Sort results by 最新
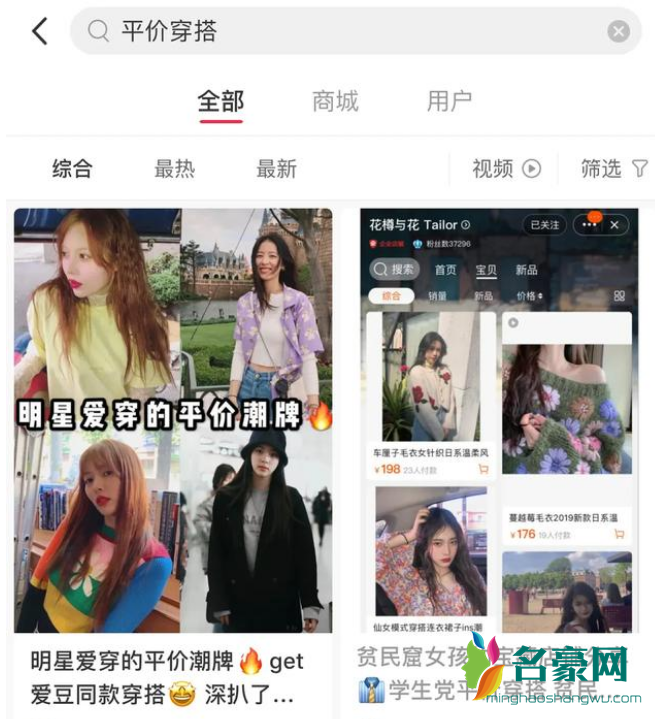 276,169
